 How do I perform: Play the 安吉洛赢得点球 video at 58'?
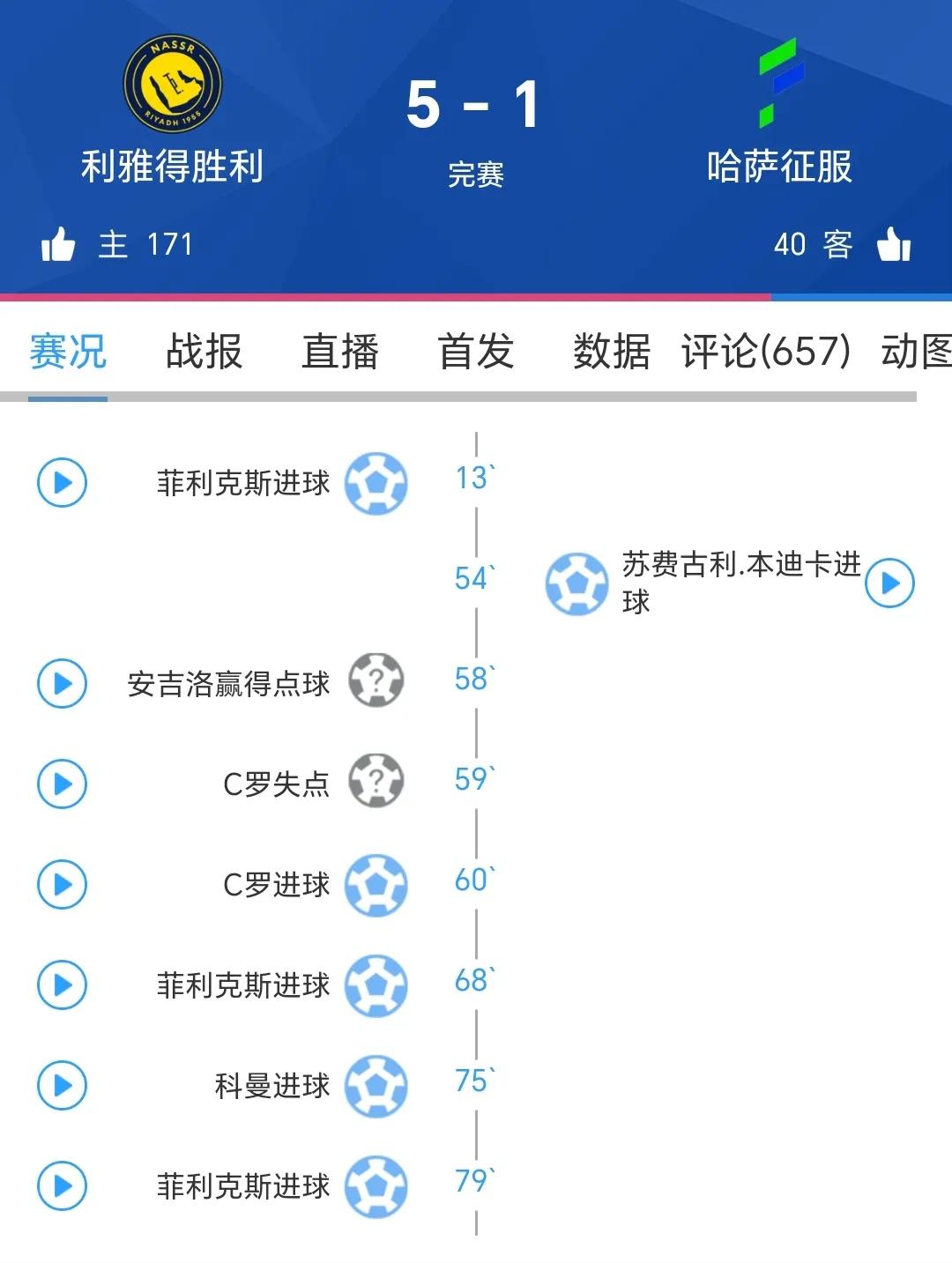click(62, 683)
